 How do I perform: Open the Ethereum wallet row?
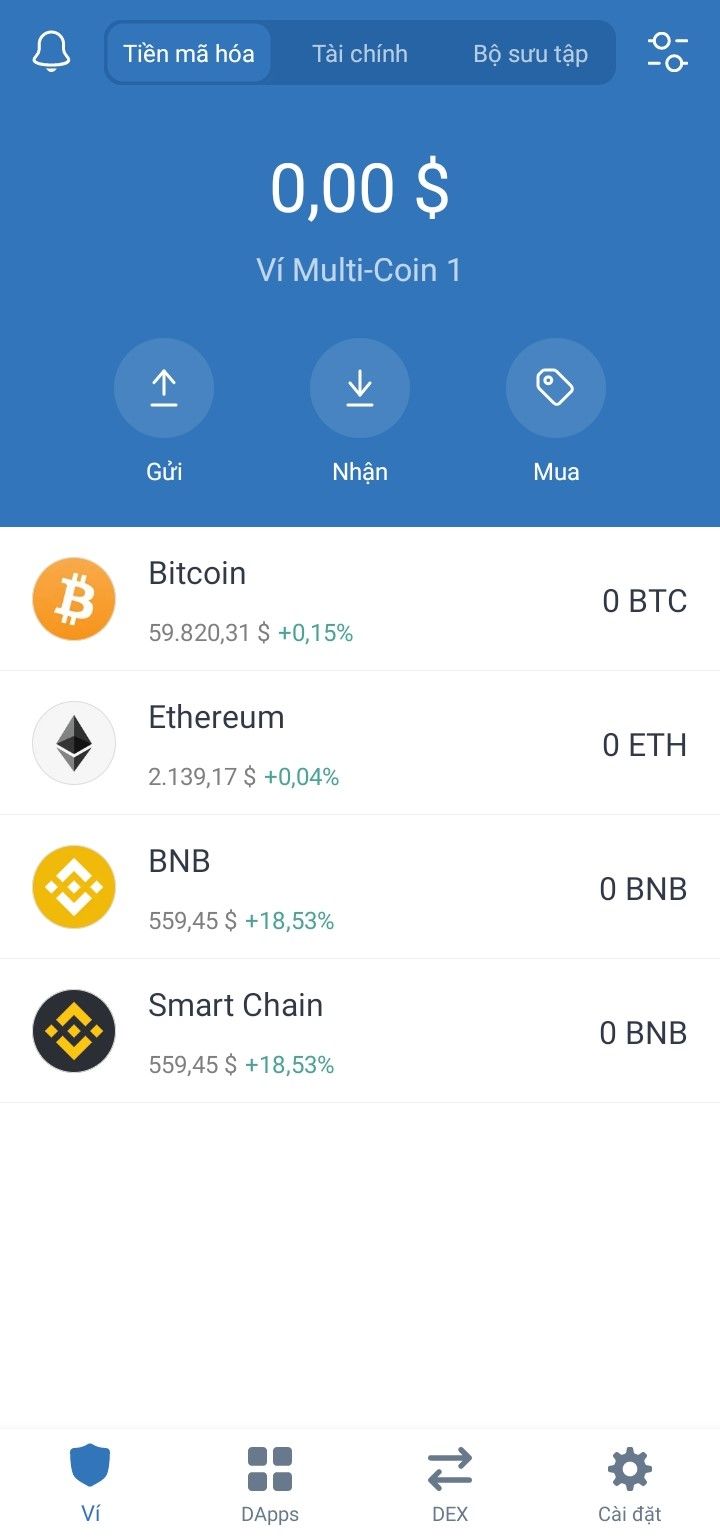tap(360, 744)
